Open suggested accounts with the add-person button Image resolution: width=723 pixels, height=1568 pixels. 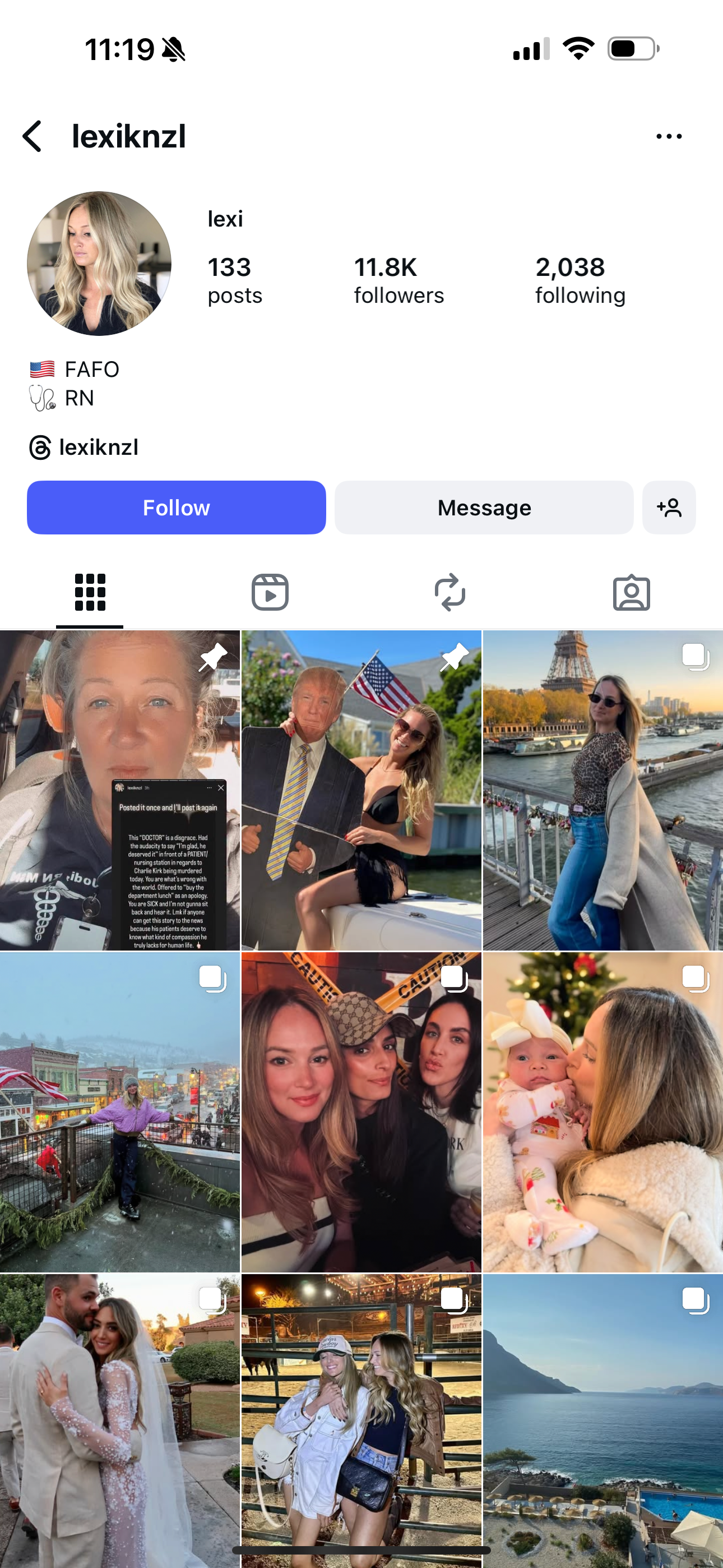668,508
